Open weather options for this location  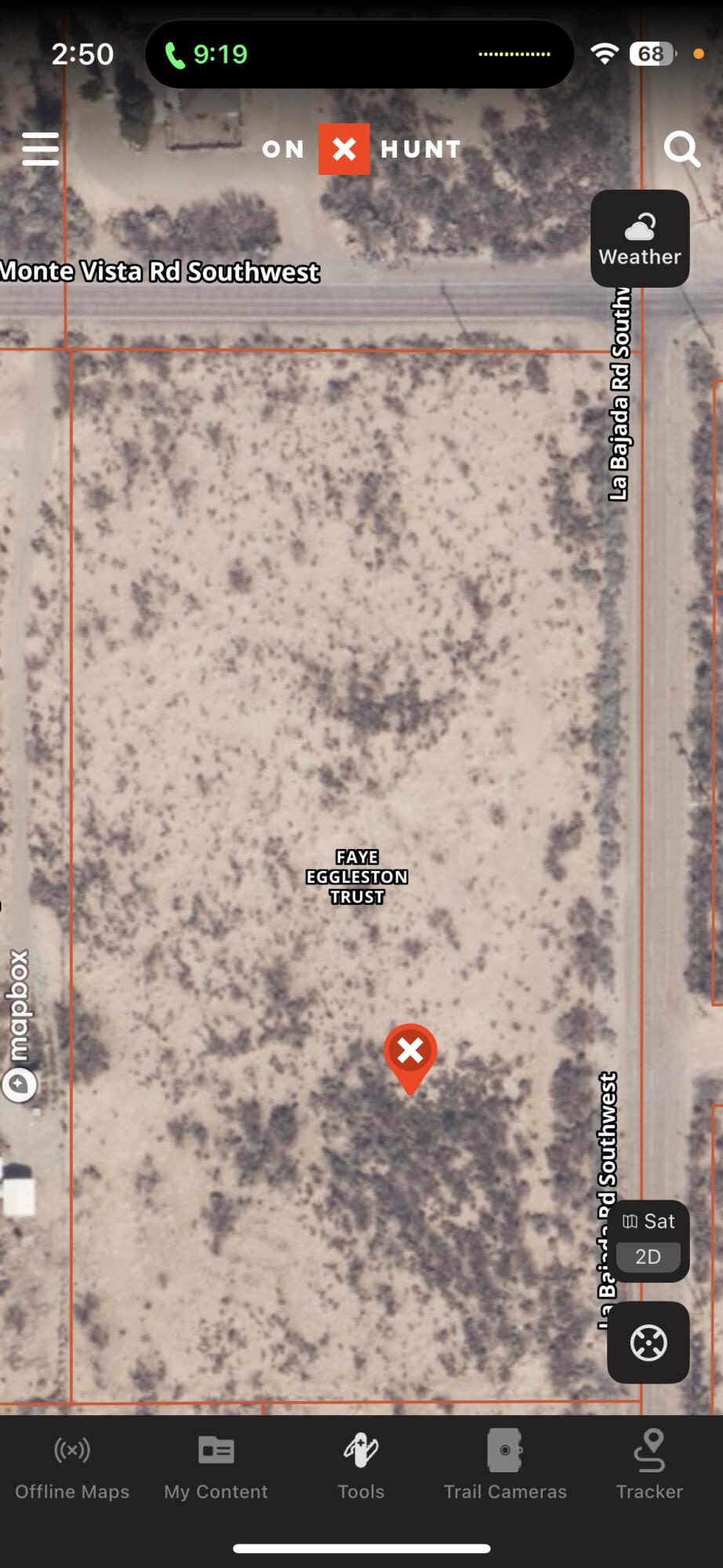pos(639,238)
